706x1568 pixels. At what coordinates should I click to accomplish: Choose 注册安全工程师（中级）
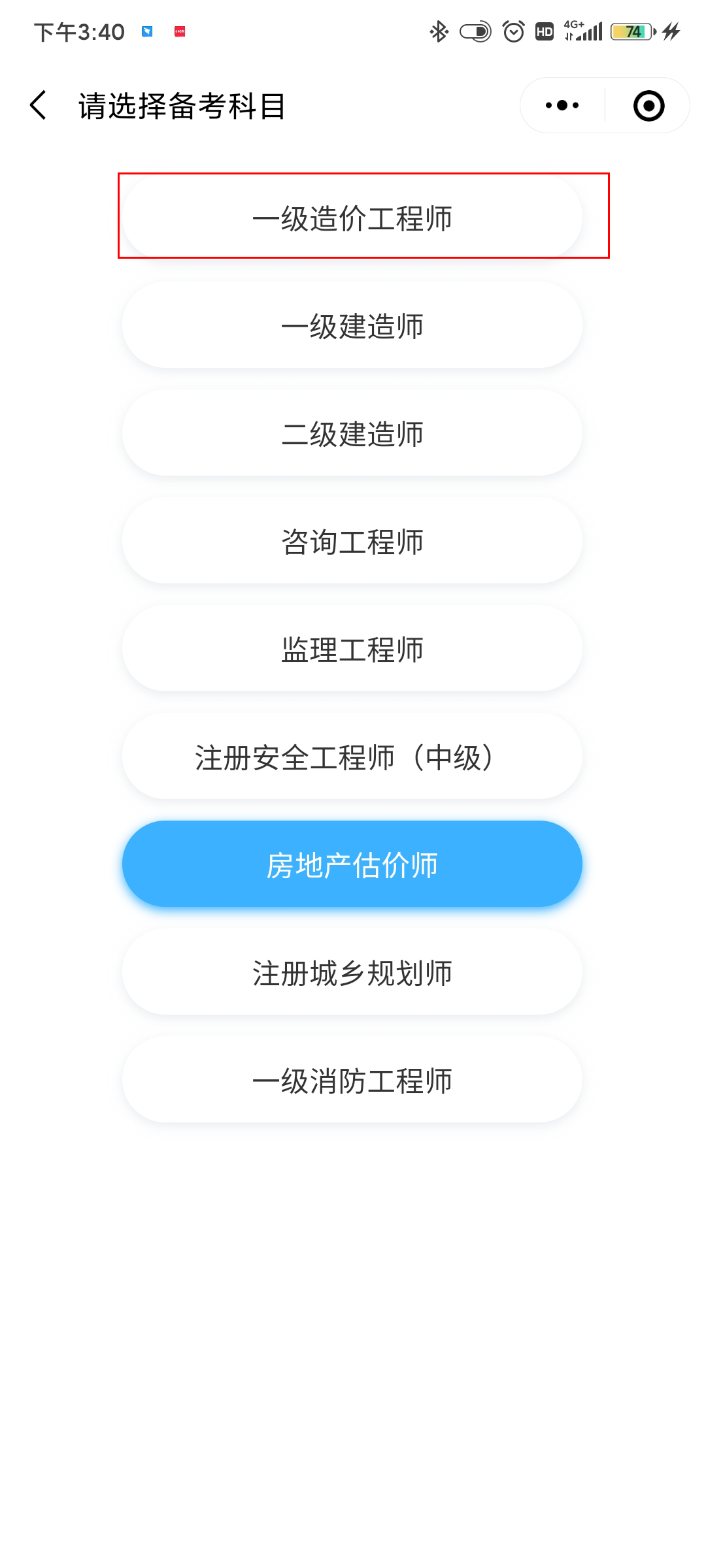coord(352,757)
